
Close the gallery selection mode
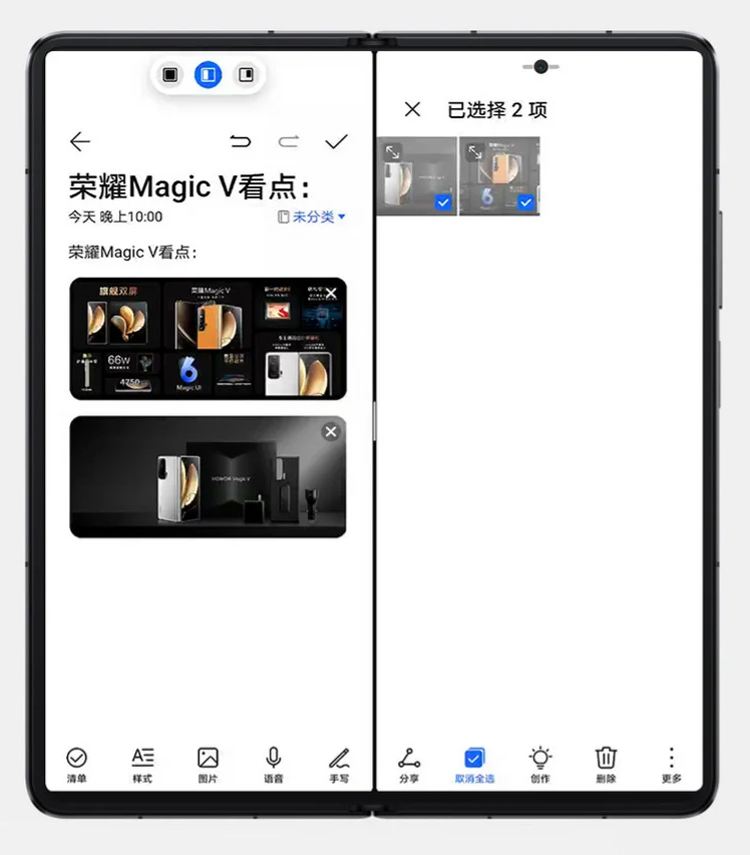412,110
